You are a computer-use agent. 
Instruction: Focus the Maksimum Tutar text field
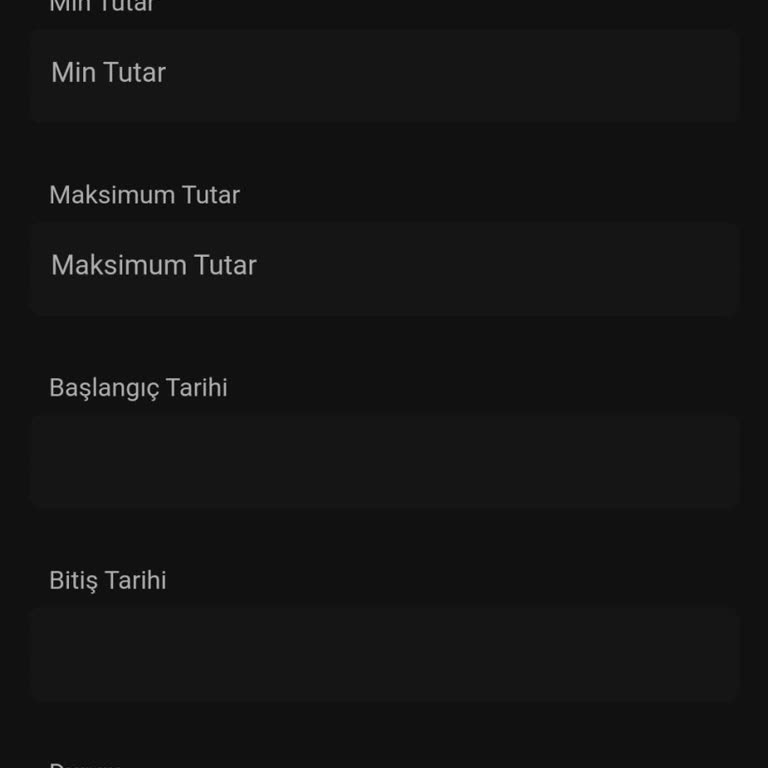[x=384, y=268]
